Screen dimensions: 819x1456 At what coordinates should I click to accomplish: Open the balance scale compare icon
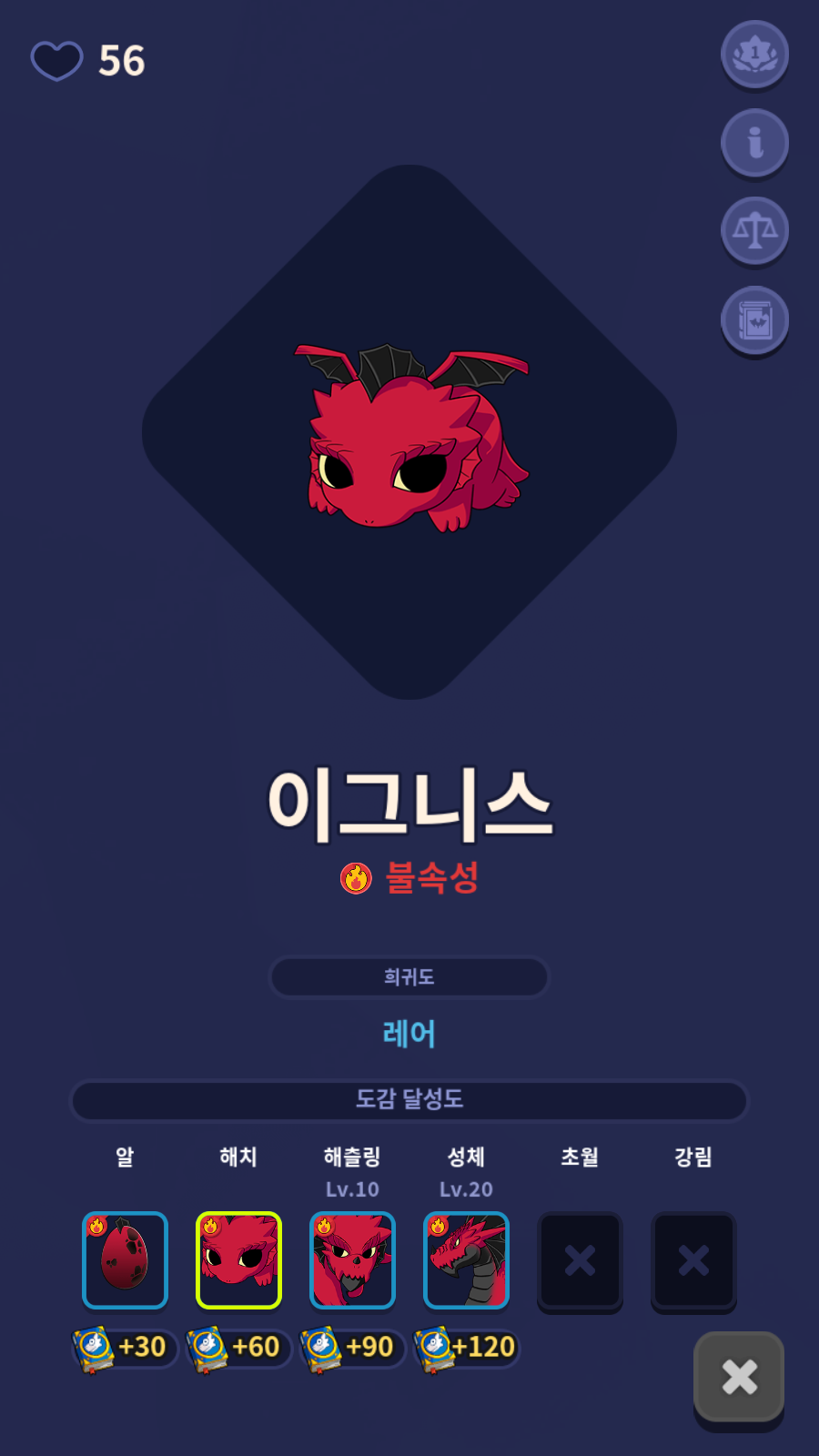[754, 231]
